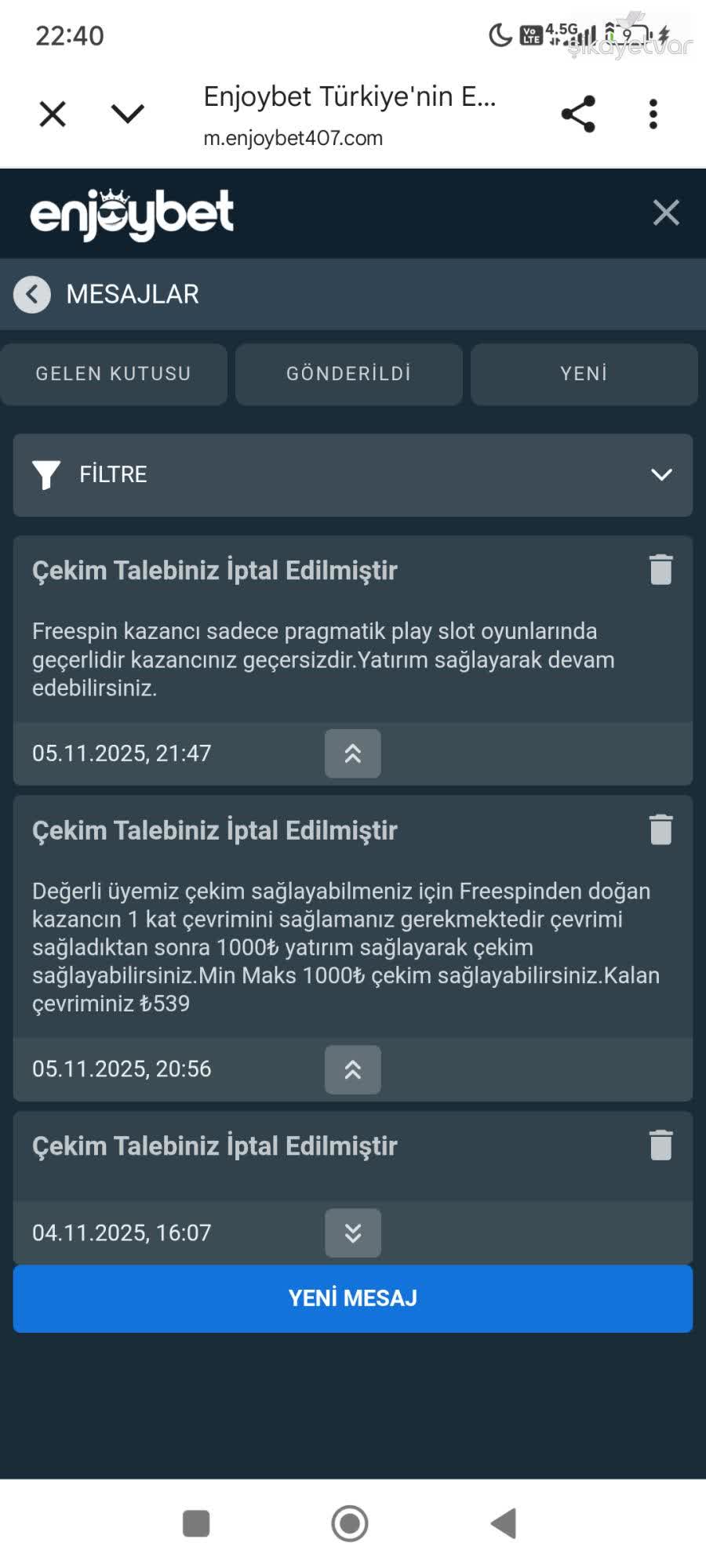Dismiss the Enjoybet overlay with the X
The width and height of the screenshot is (706, 1568).
[x=666, y=212]
